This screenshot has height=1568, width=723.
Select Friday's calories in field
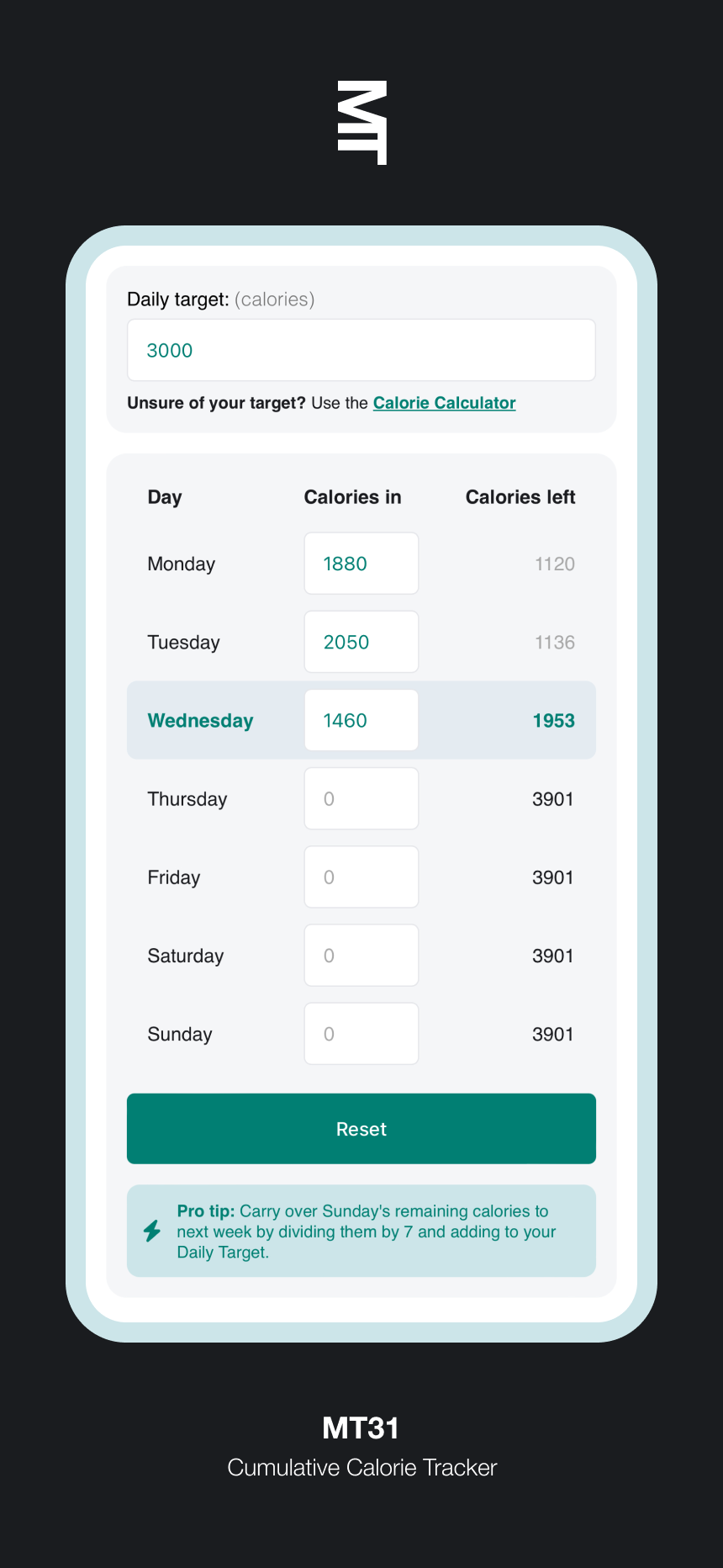click(361, 877)
